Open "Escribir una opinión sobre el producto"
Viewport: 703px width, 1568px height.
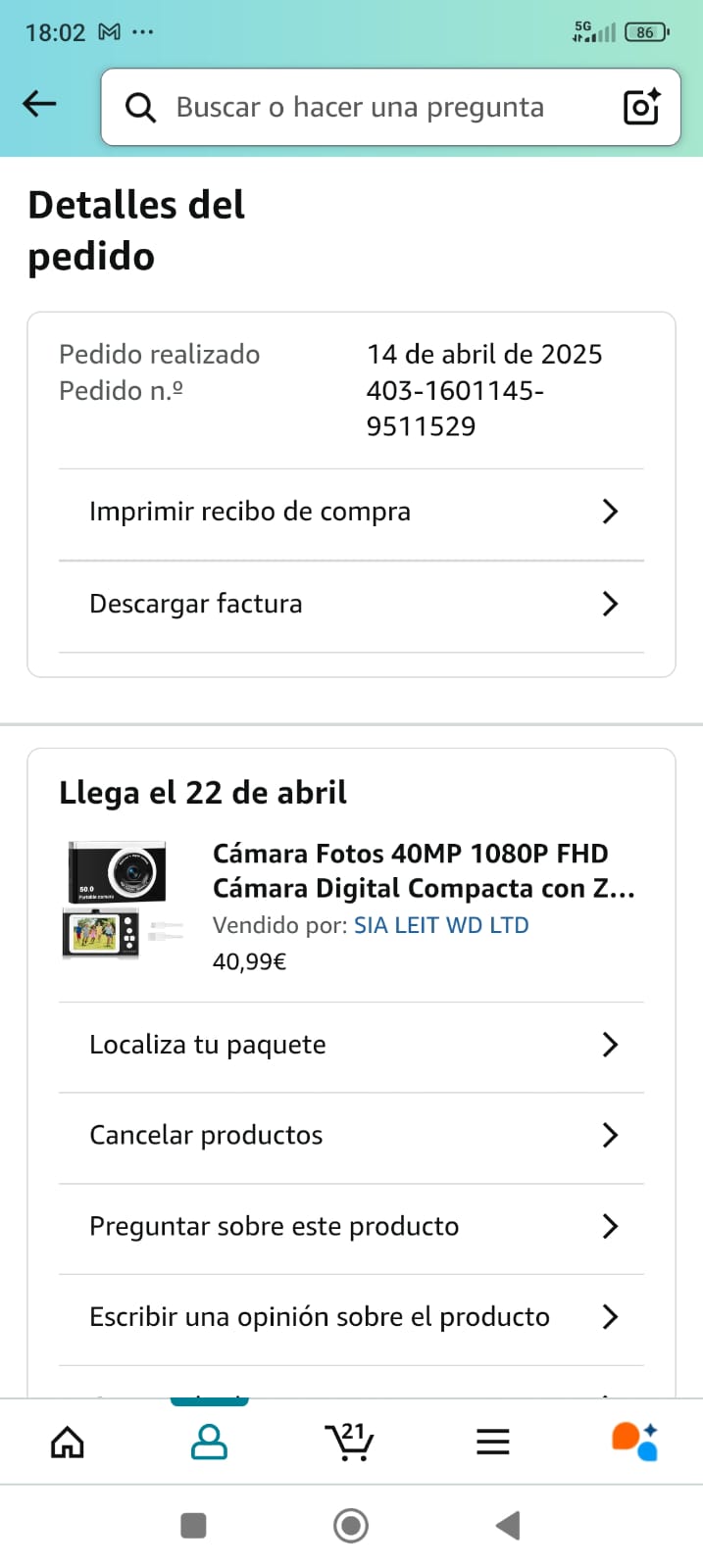[x=351, y=1317]
